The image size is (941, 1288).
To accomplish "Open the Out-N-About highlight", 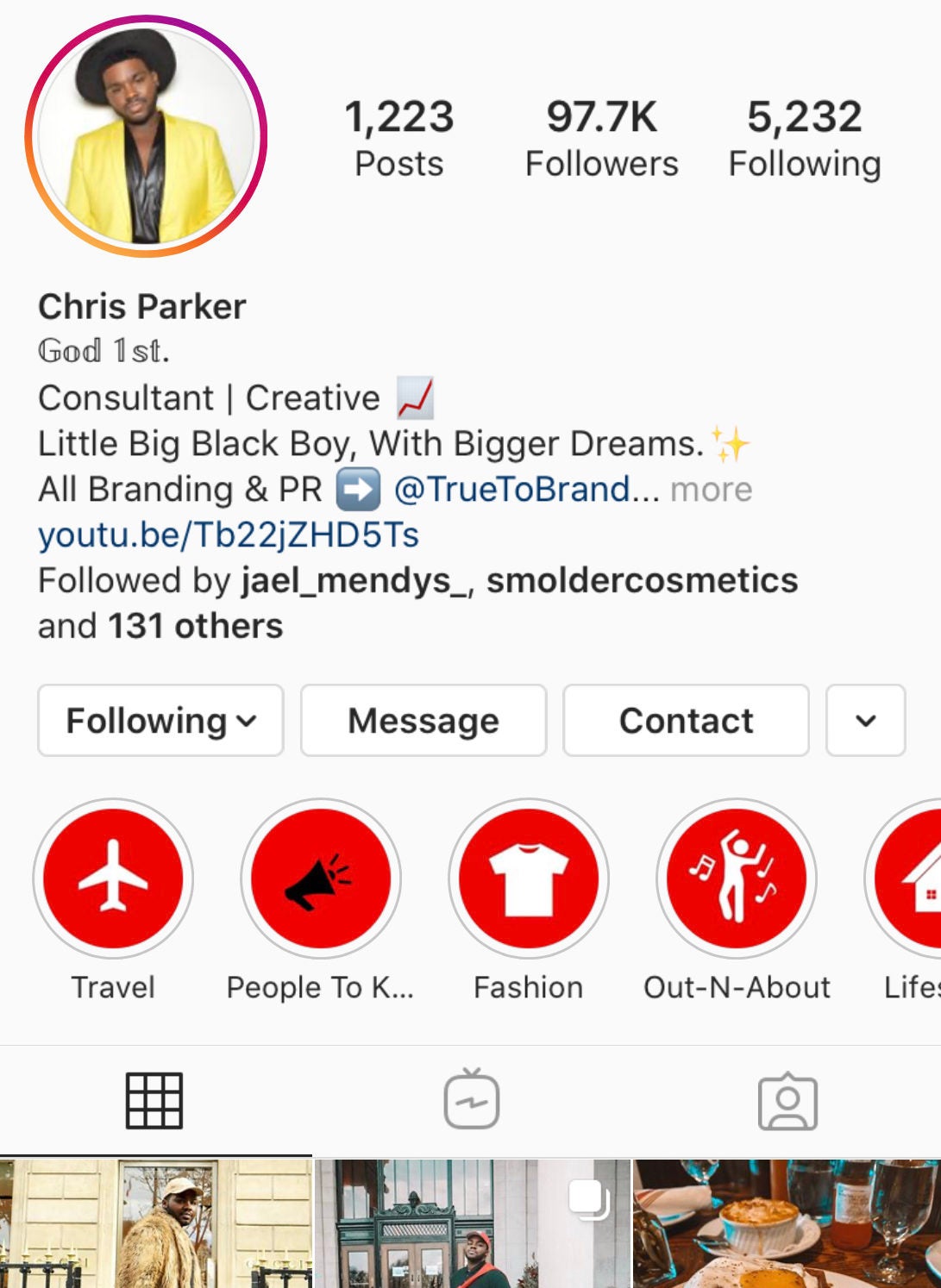I will pyautogui.click(x=737, y=878).
